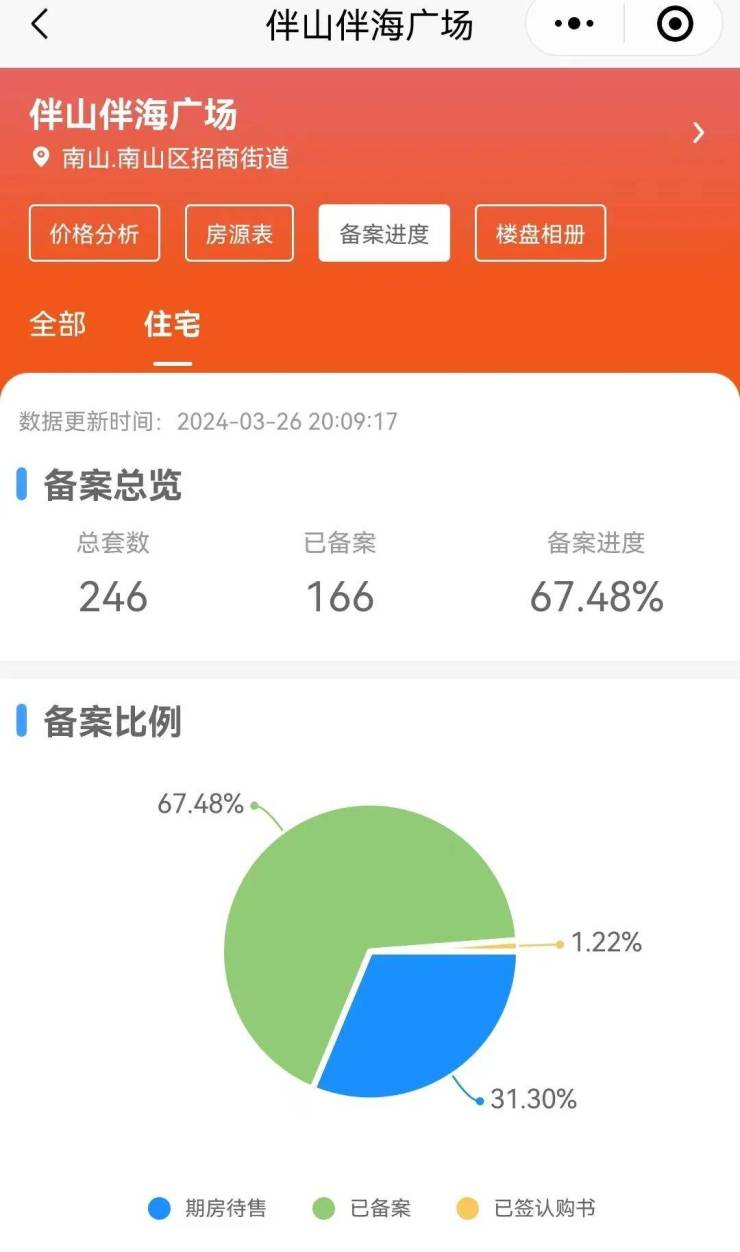Open the 楼盘相册 photo album

pyautogui.click(x=540, y=234)
